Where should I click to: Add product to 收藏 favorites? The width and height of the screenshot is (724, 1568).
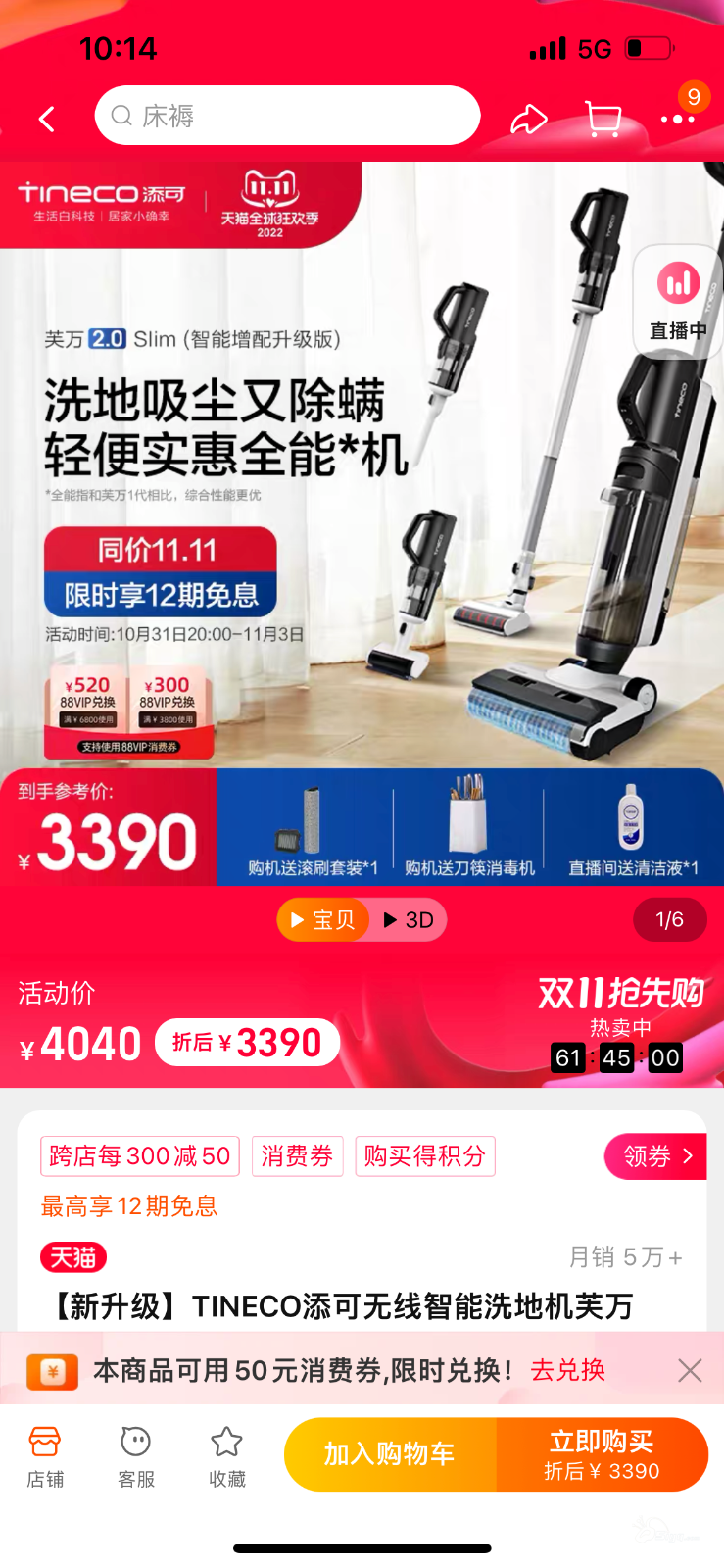point(227,1456)
